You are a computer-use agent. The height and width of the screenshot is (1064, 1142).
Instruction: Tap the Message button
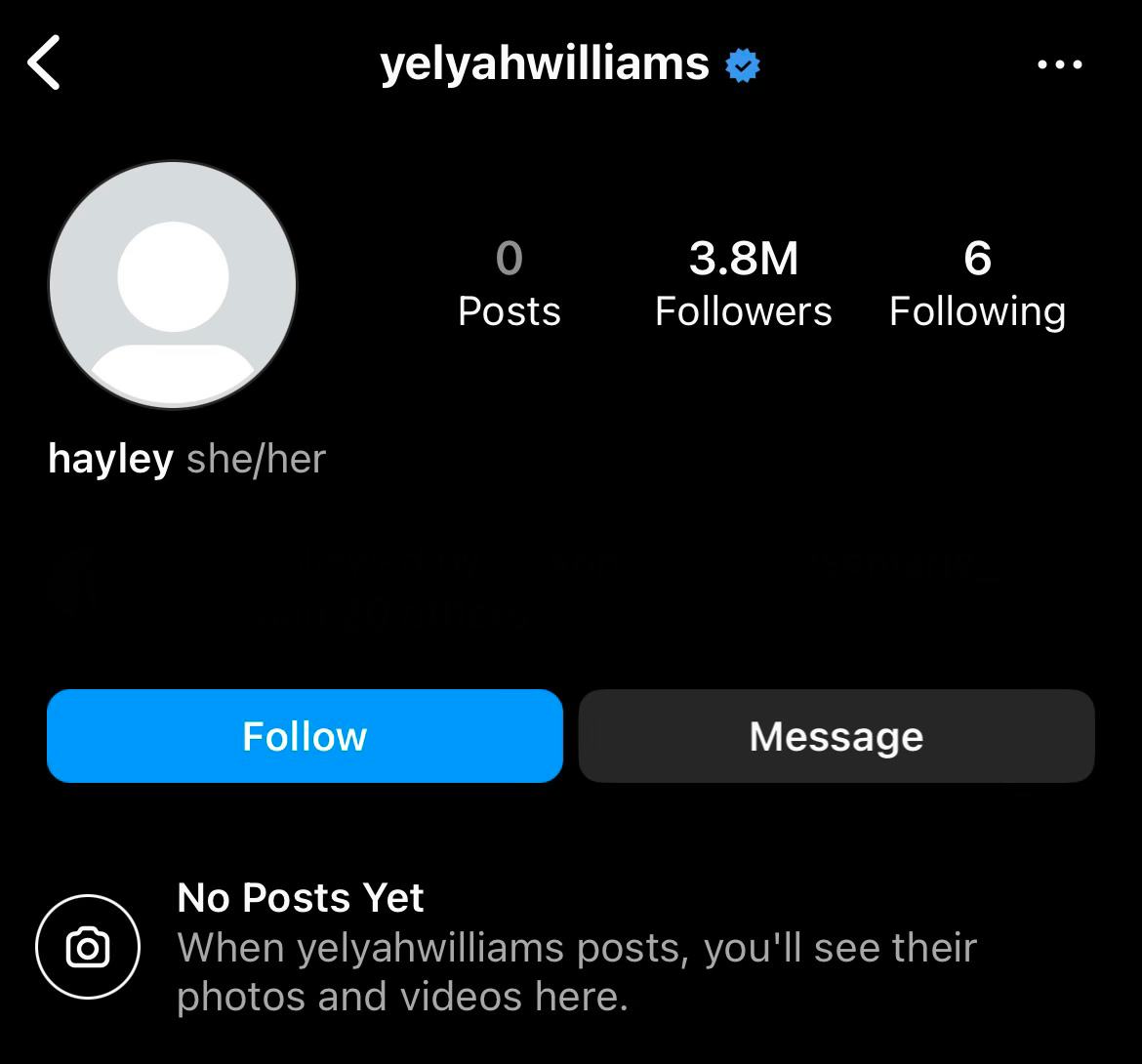(x=836, y=736)
